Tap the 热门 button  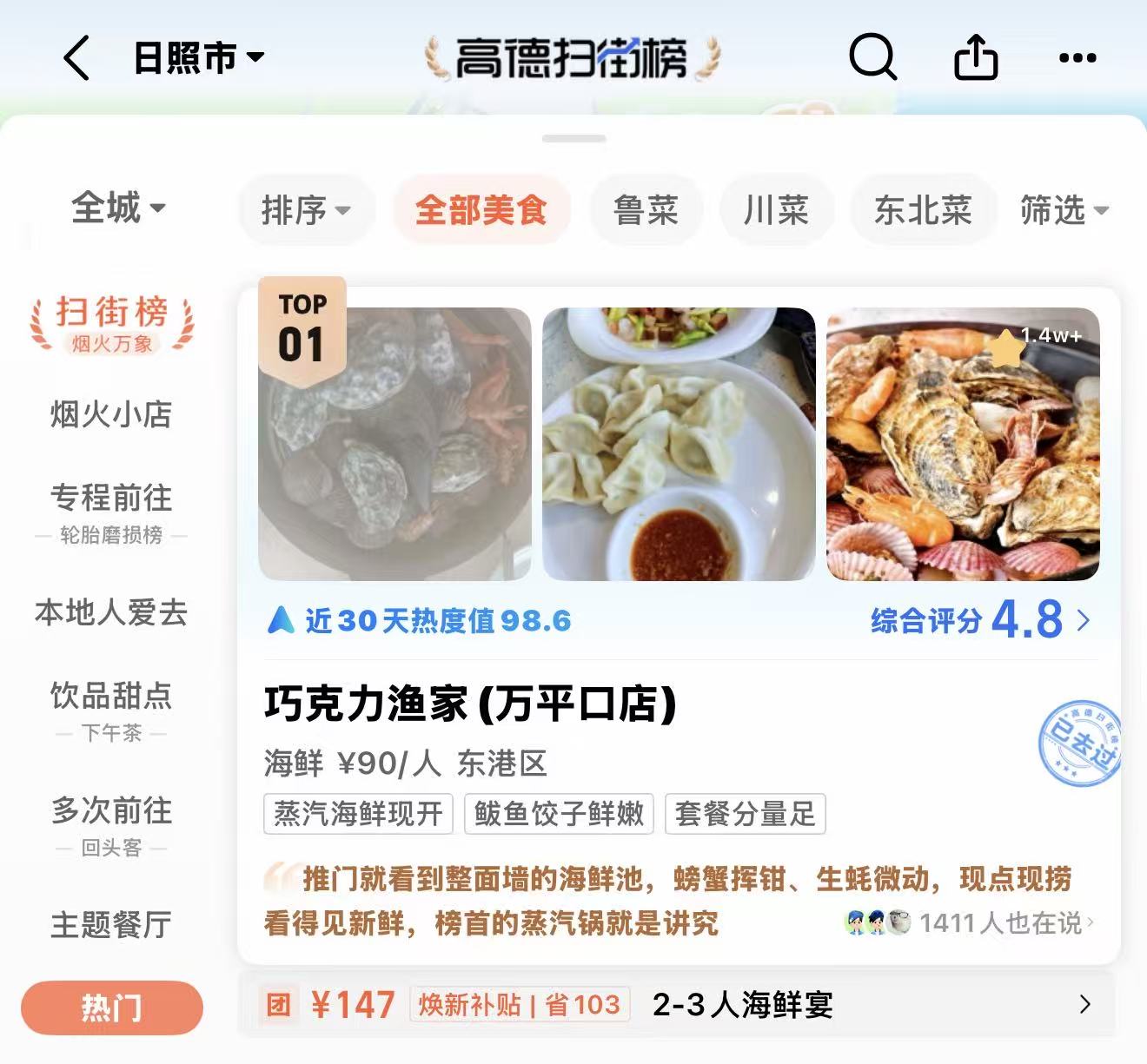[x=111, y=1008]
